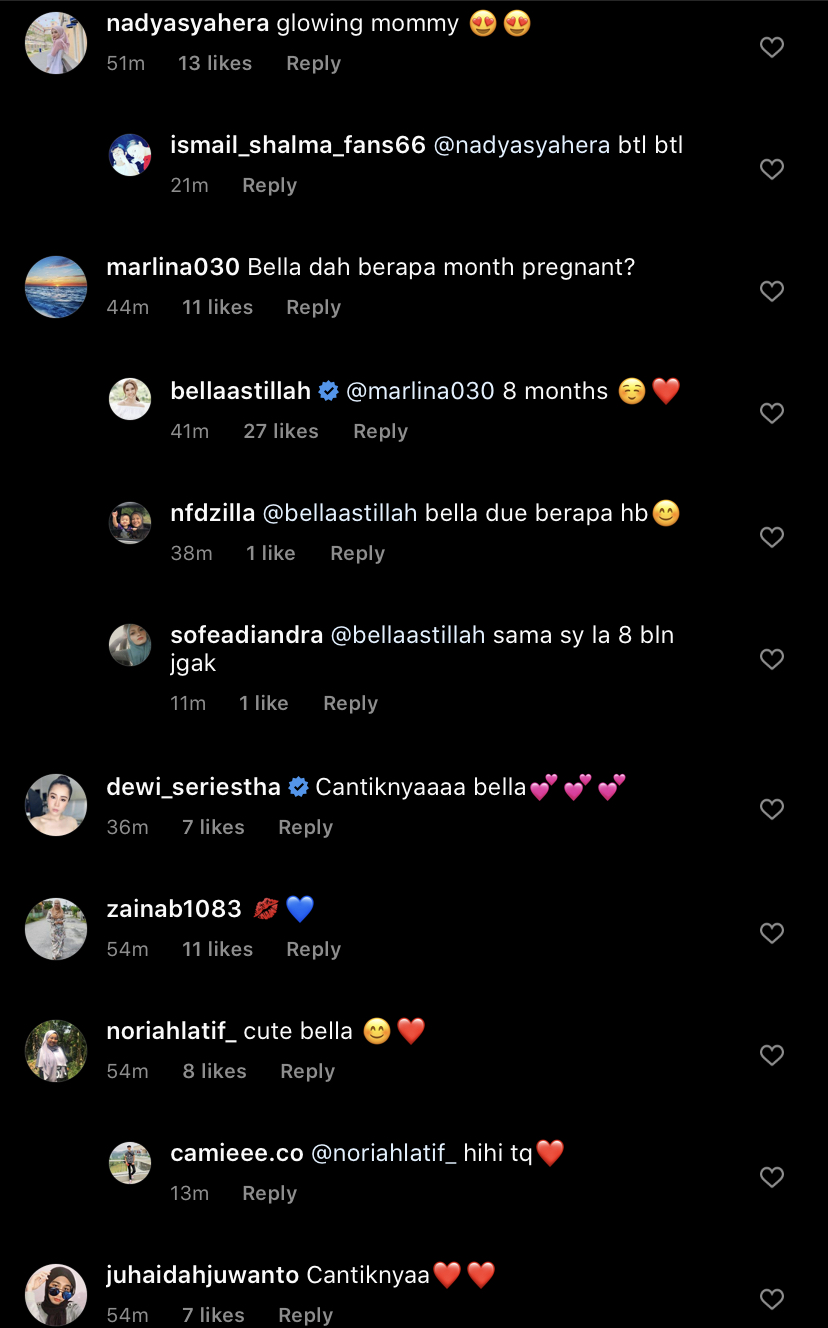The width and height of the screenshot is (828, 1328).
Task: Open juhaidahjuwanto's profile avatar
Action: [56, 1295]
